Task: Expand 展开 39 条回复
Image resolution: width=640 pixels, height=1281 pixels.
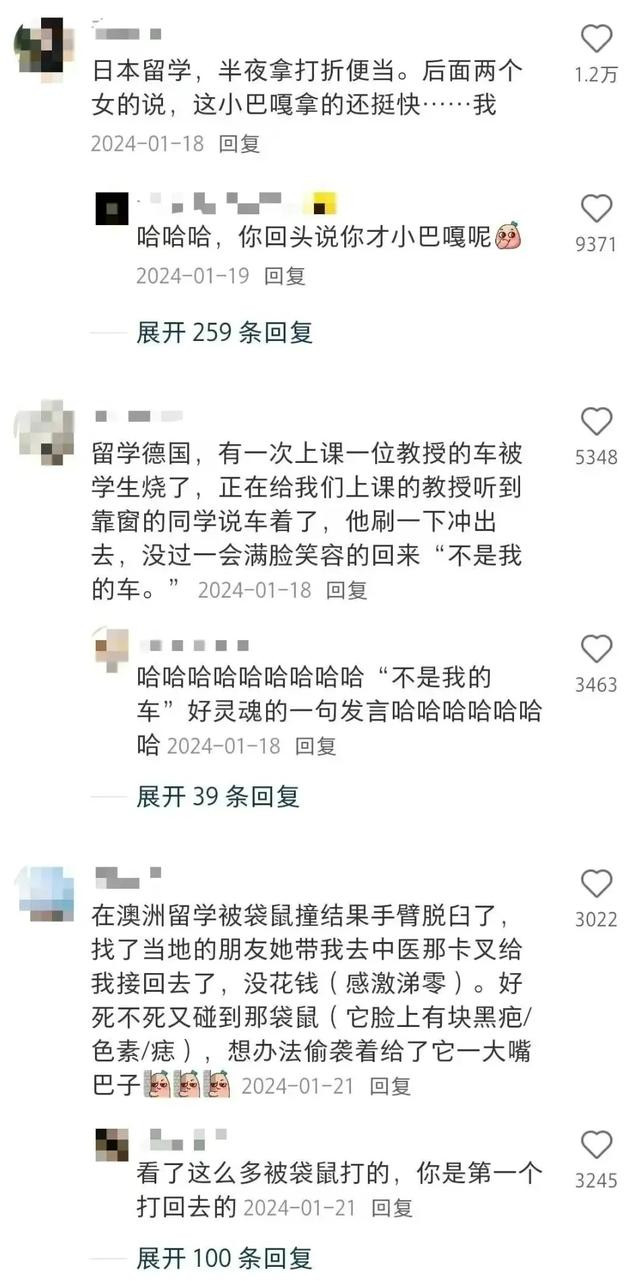Action: [x=218, y=797]
